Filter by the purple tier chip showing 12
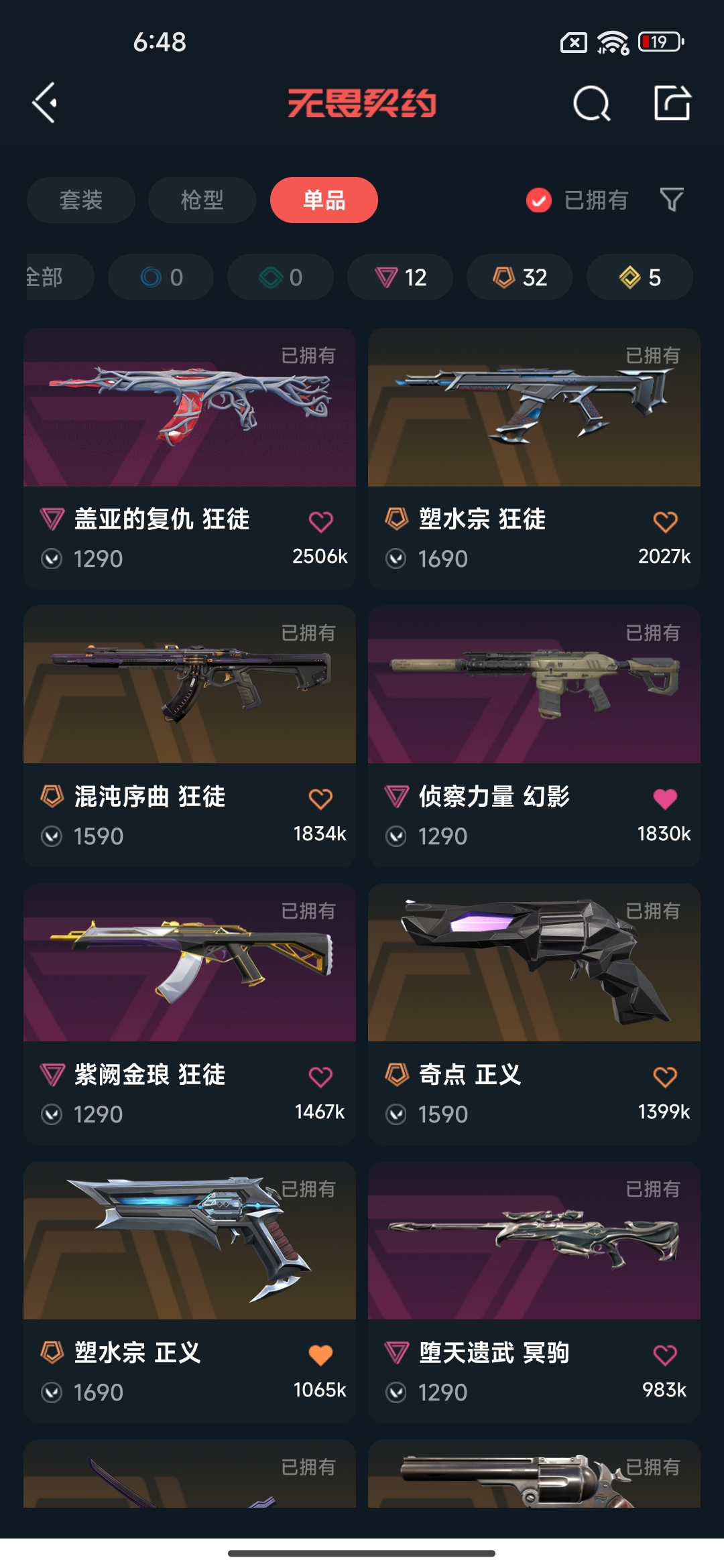Image resolution: width=724 pixels, height=1568 pixels. (400, 277)
